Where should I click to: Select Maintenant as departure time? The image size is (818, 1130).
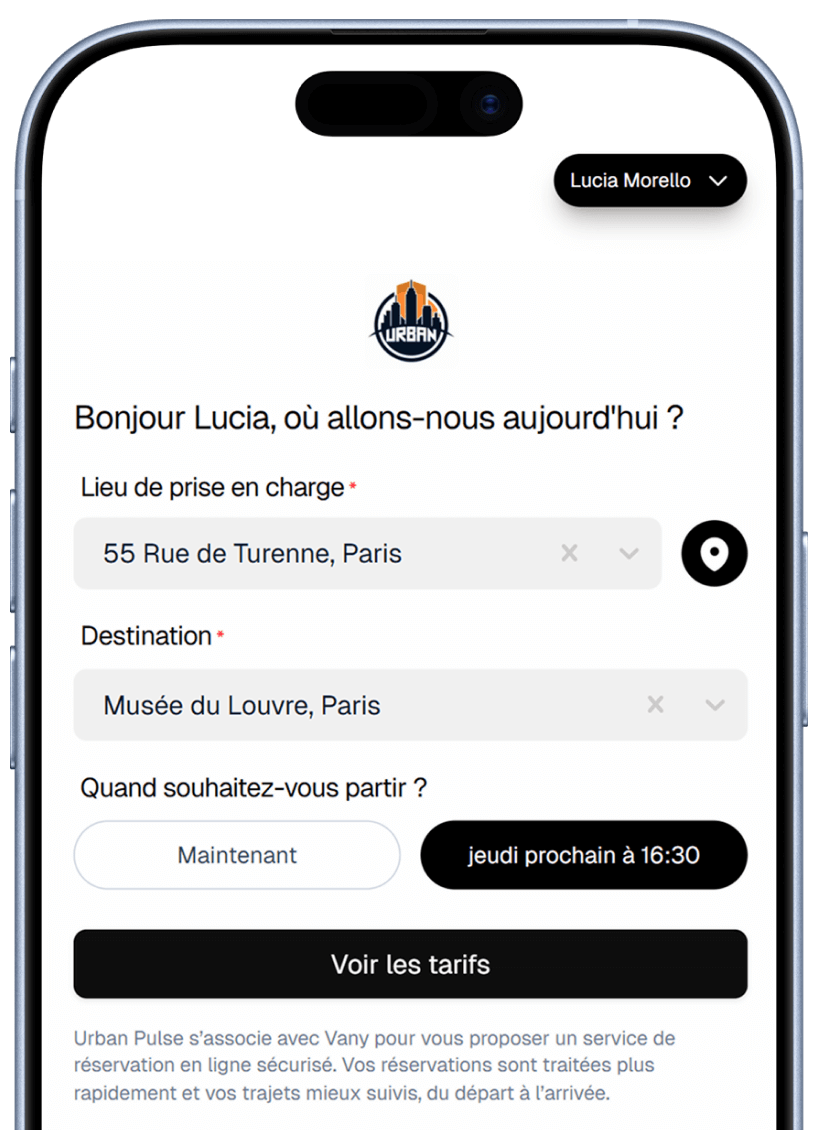(237, 855)
